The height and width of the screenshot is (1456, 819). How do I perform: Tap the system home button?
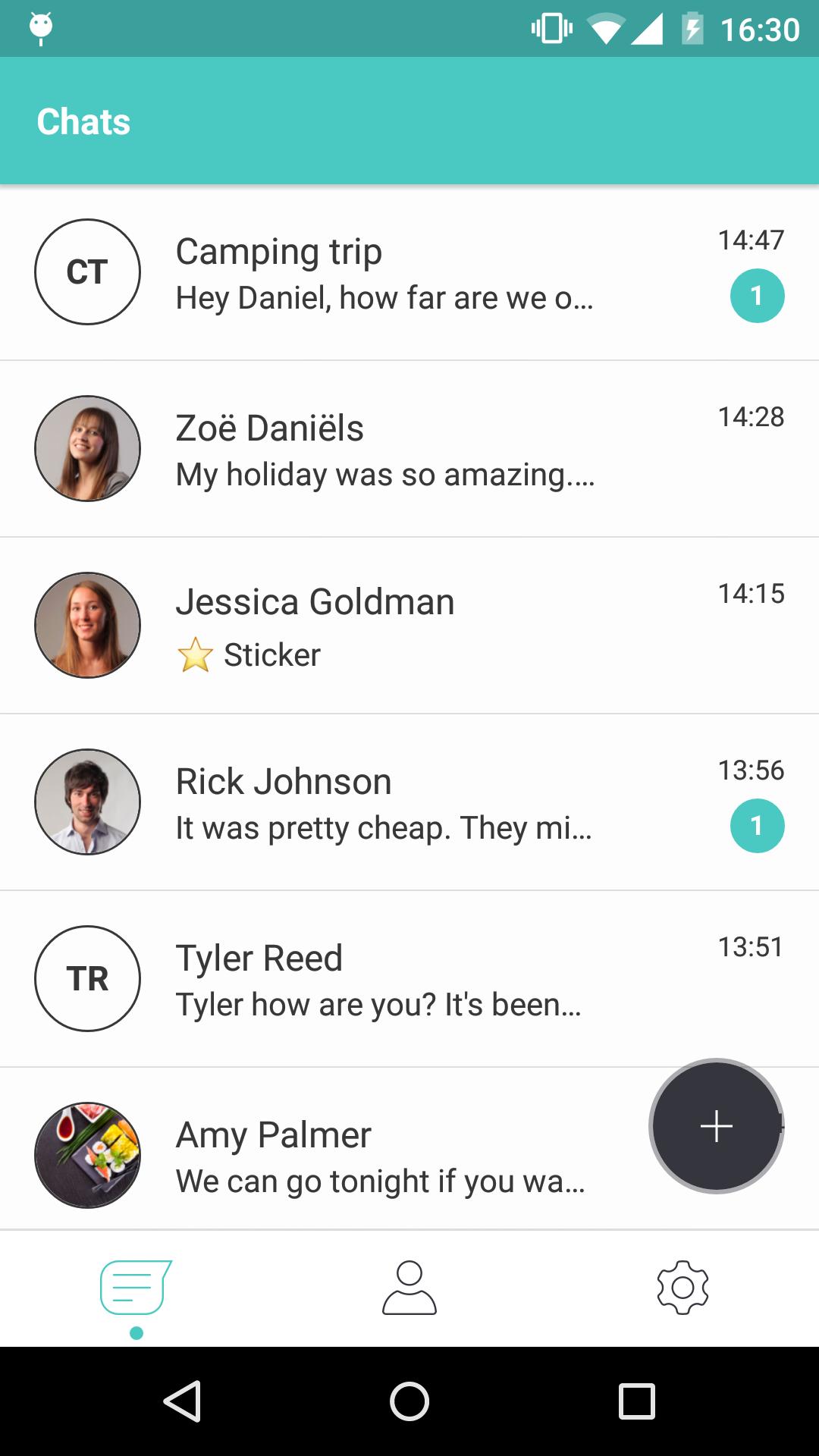pyautogui.click(x=409, y=1401)
